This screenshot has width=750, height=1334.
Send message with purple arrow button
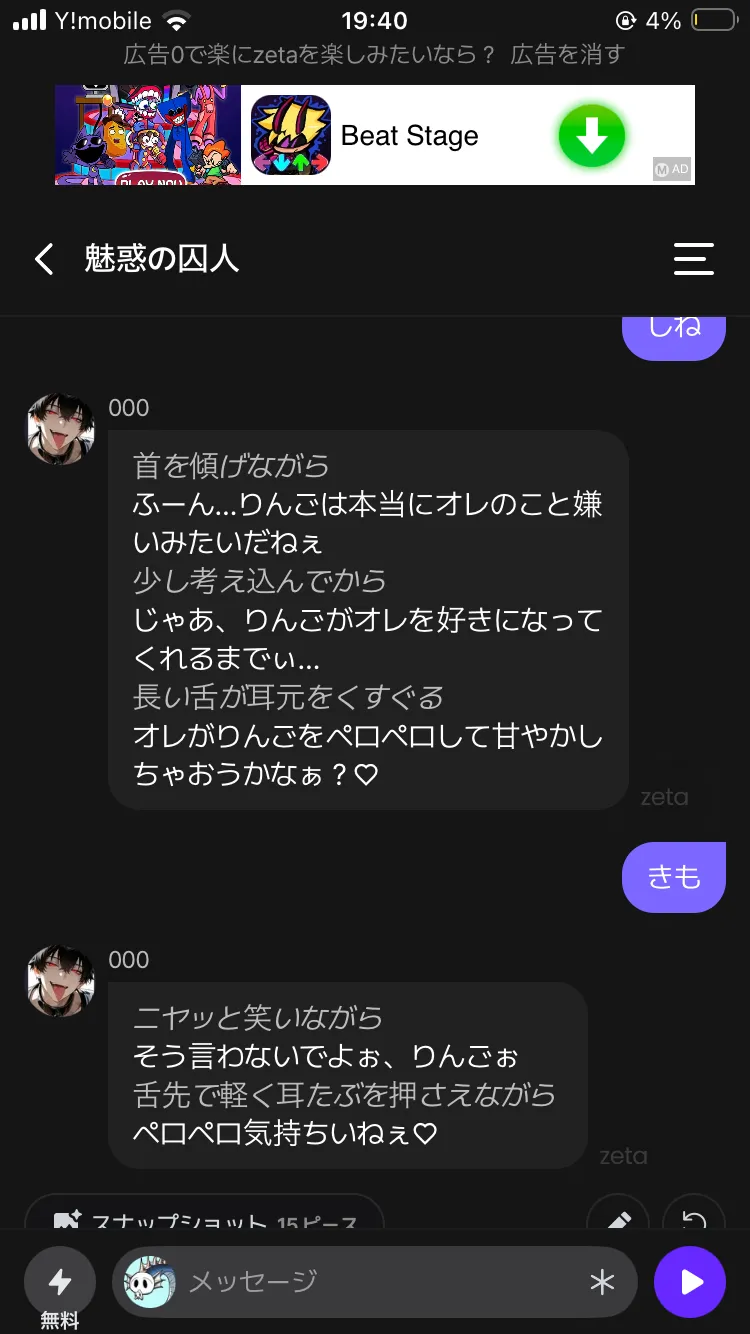[690, 1282]
